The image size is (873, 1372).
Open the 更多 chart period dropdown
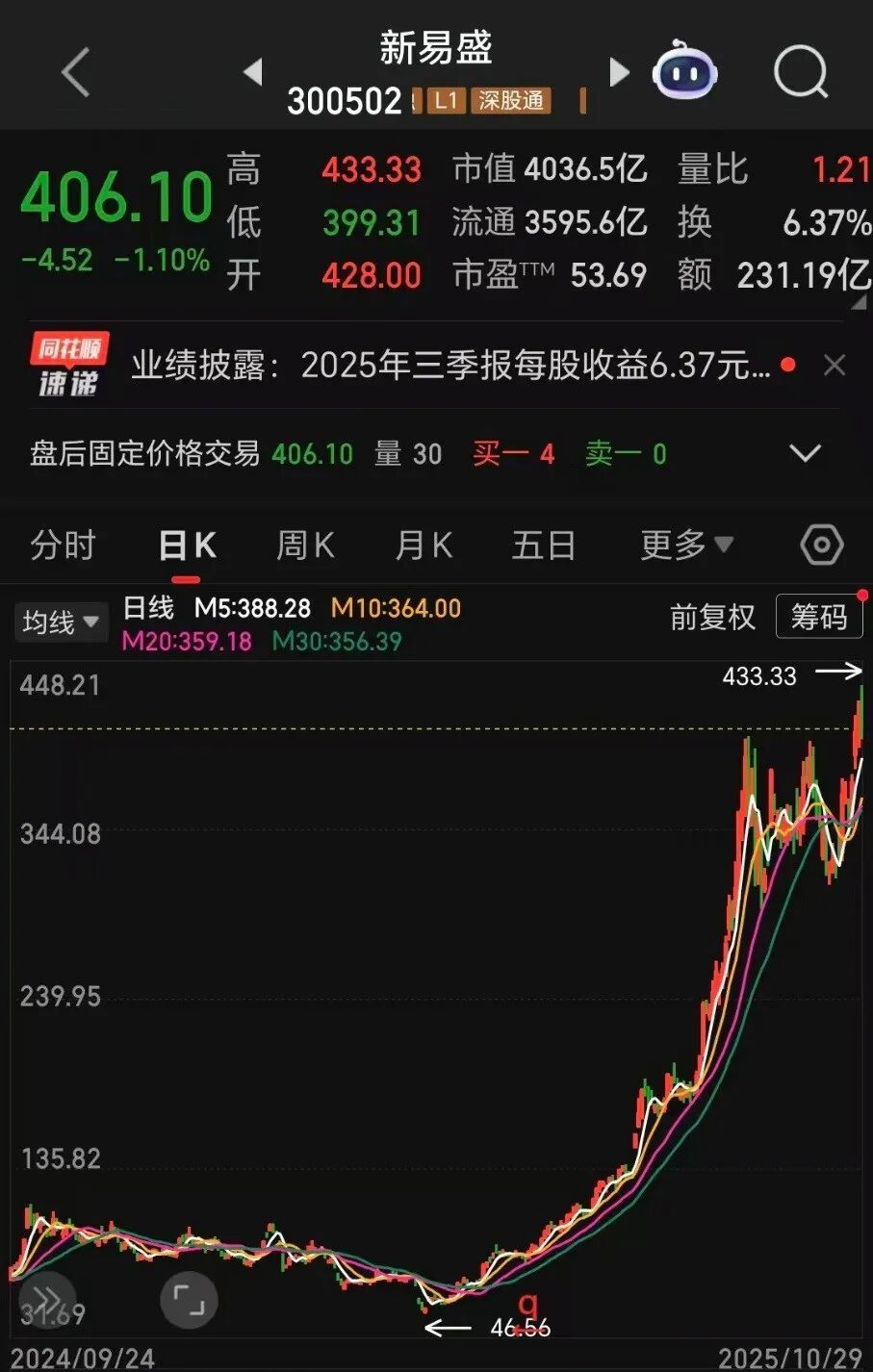click(x=686, y=546)
